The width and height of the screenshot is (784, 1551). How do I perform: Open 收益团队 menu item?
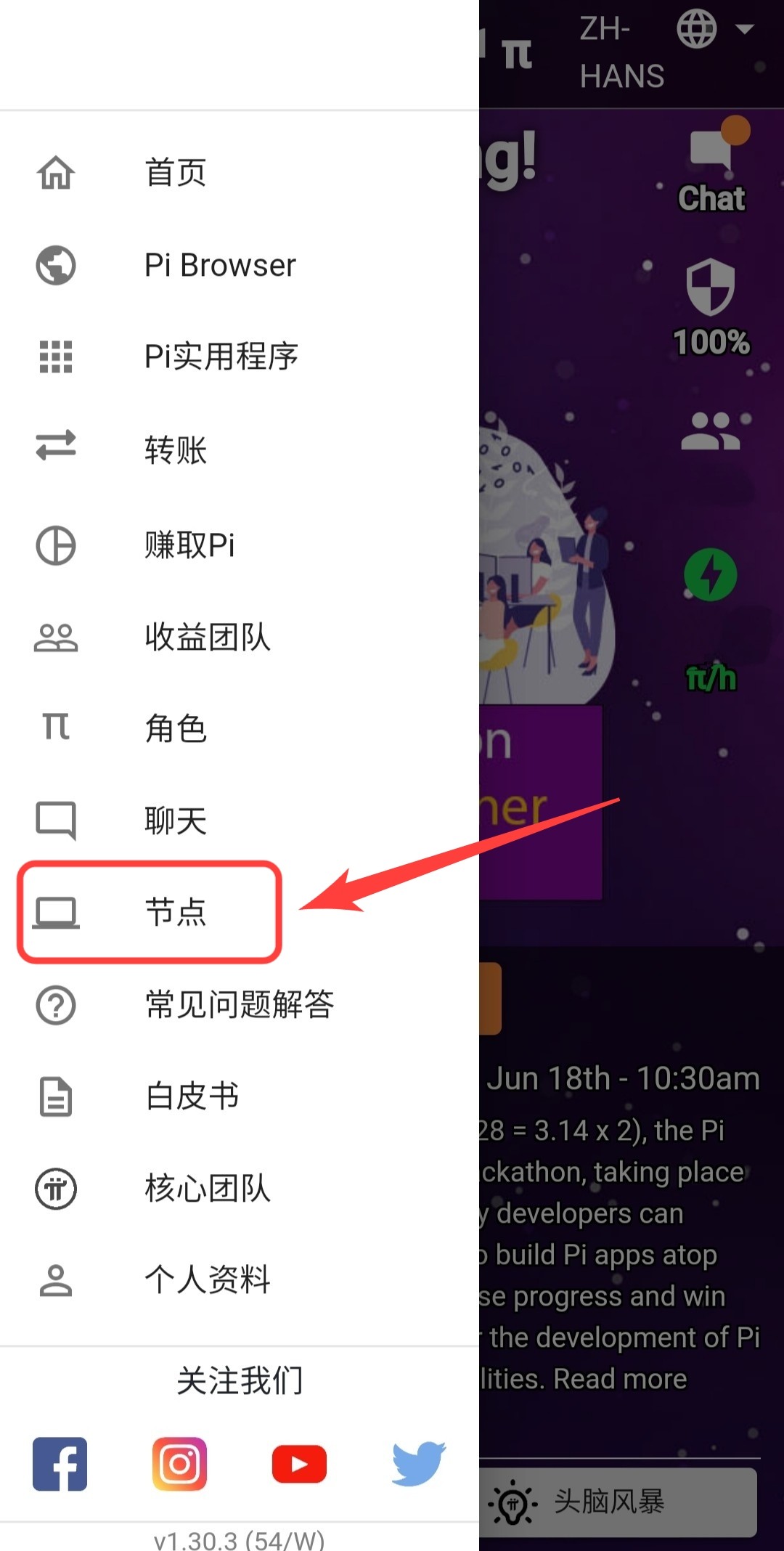tap(207, 638)
